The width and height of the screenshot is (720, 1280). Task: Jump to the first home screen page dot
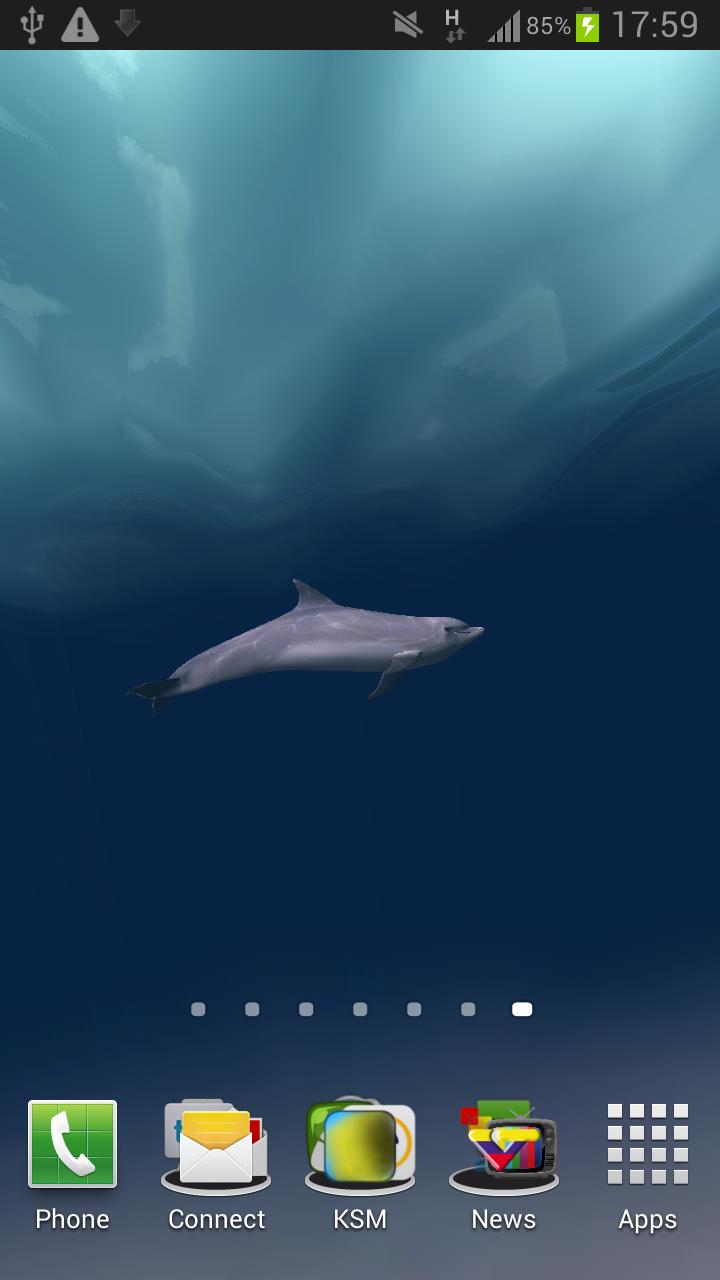198,1009
